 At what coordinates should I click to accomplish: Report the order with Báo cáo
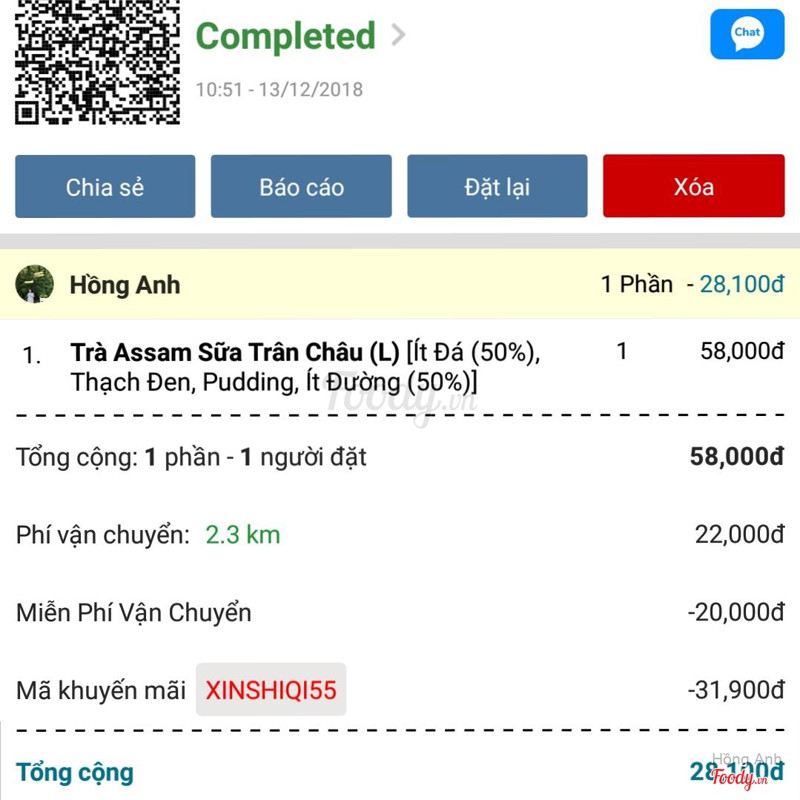[301, 187]
